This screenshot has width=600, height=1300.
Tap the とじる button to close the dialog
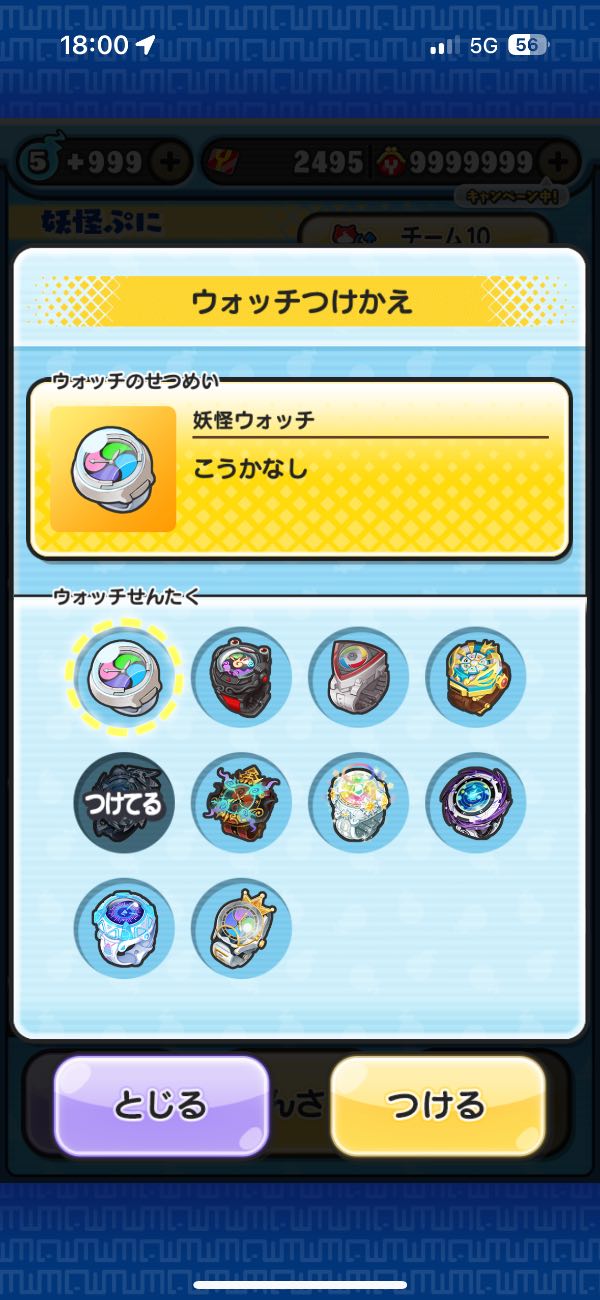[x=161, y=1104]
